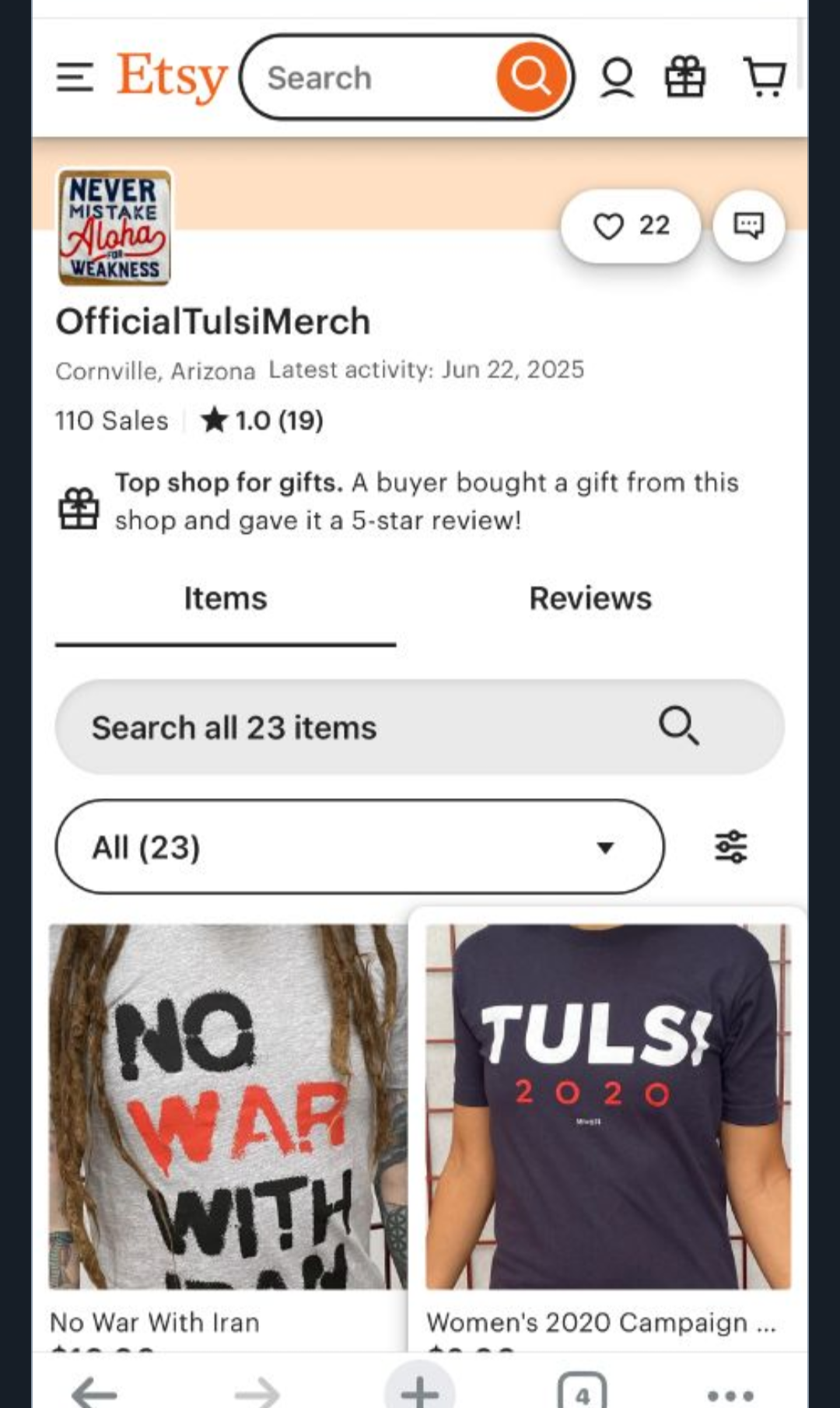Message the OfficialTulsiMerch shop
Image resolution: width=840 pixels, height=1408 pixels.
(x=749, y=226)
